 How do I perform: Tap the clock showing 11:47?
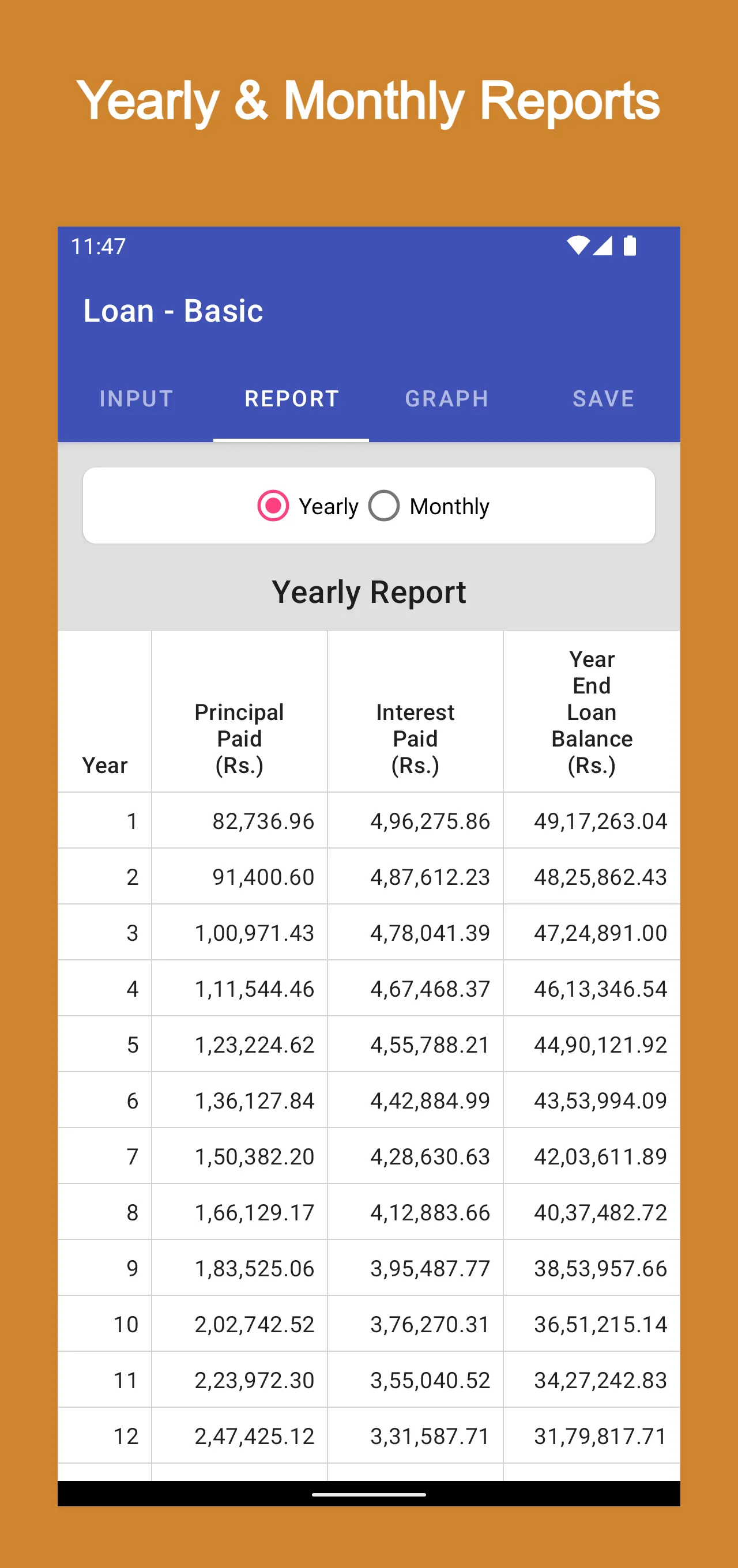97,247
